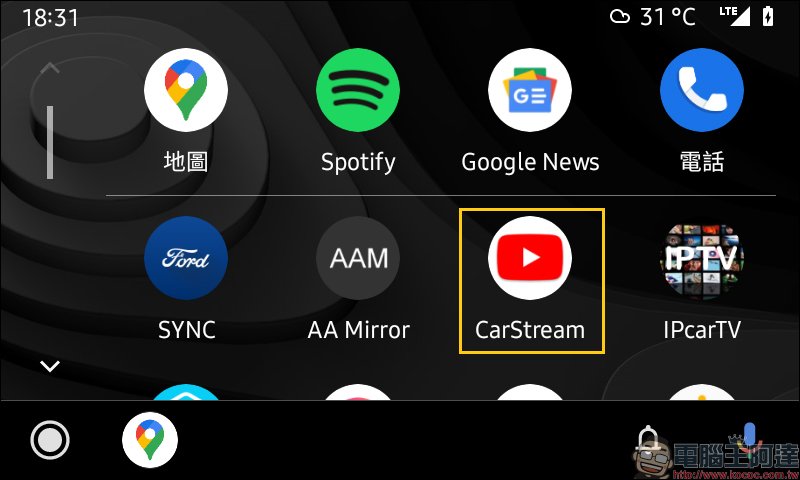Launch CarStream
Viewport: 800px width, 480px height.
pyautogui.click(x=530, y=258)
